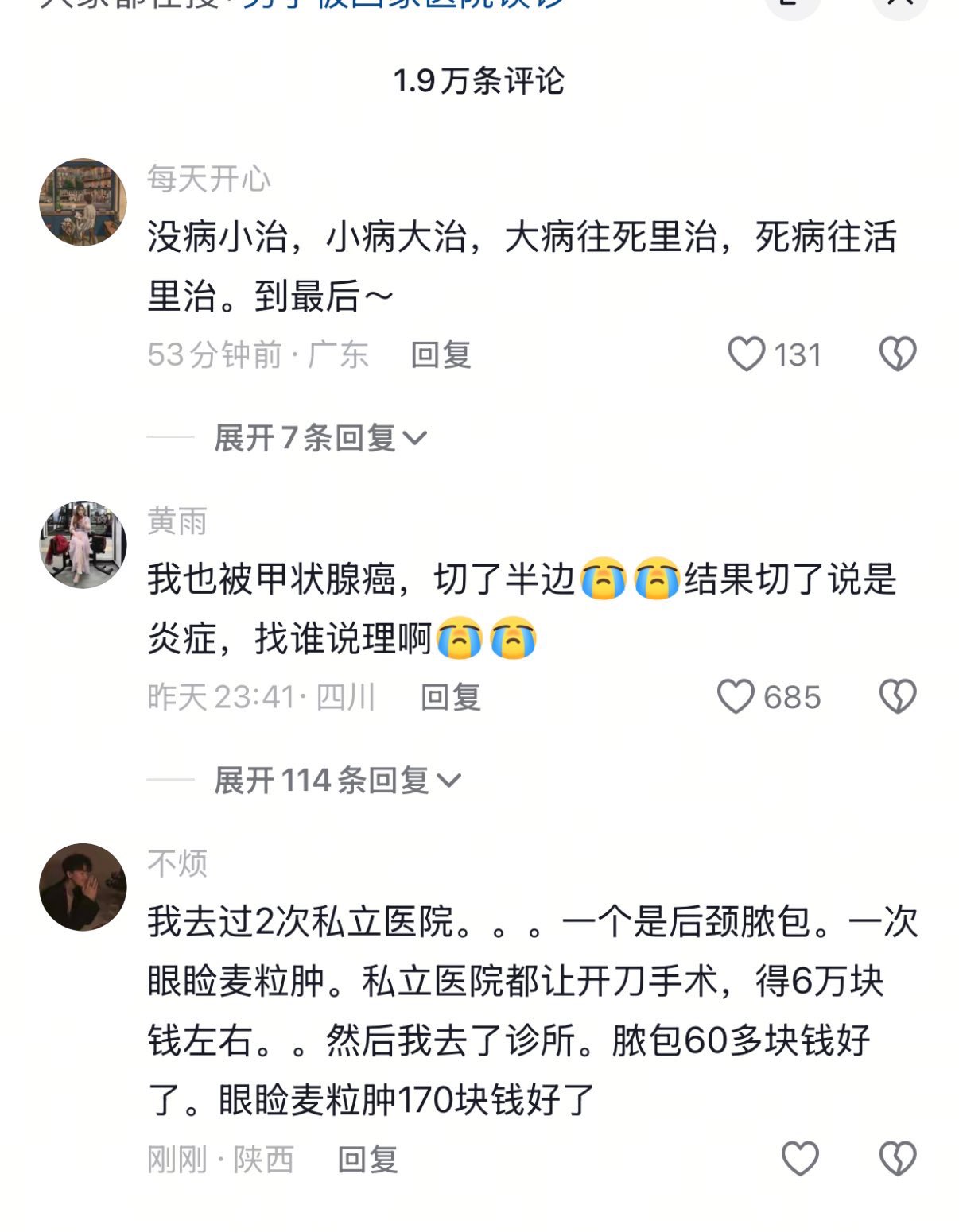The height and width of the screenshot is (1232, 959).
Task: Tap the username 黄雨
Action: click(177, 521)
